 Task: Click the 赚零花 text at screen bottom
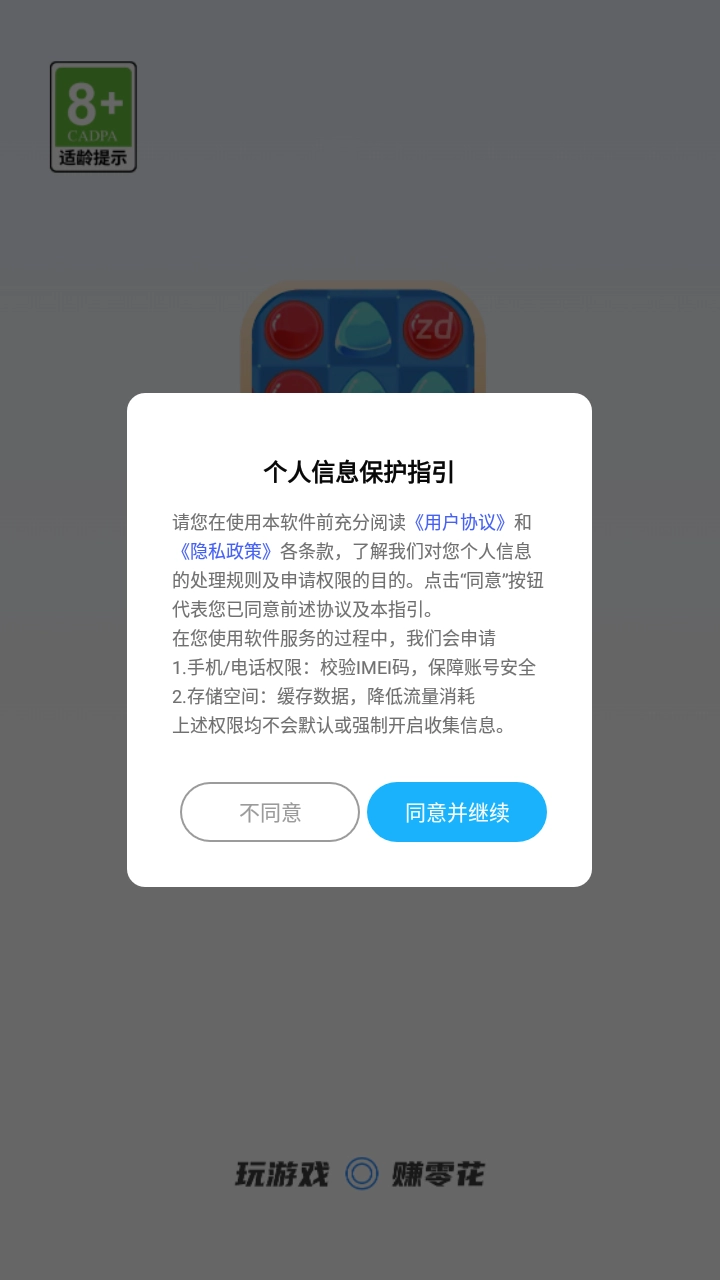tap(440, 1172)
